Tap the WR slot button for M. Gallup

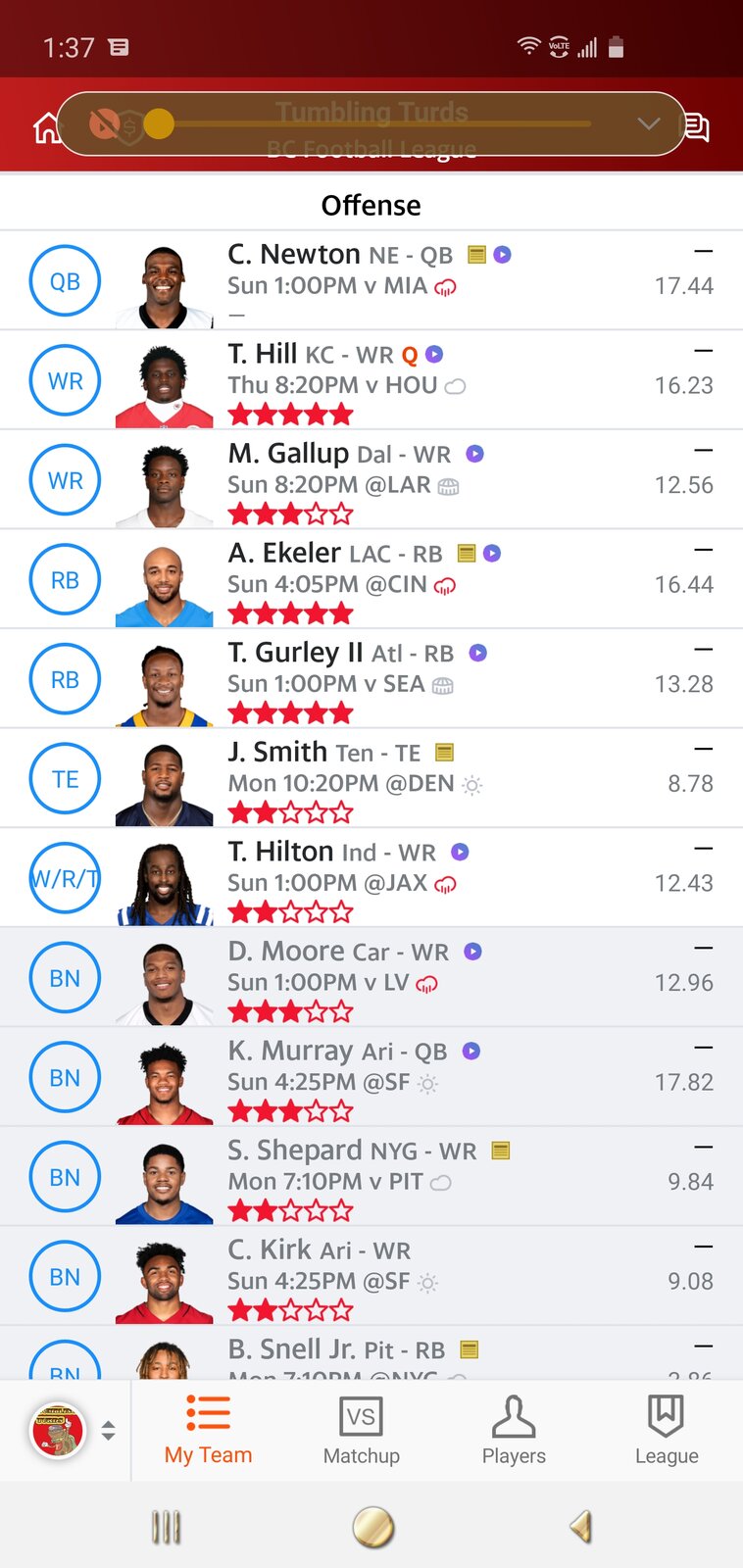coord(66,480)
